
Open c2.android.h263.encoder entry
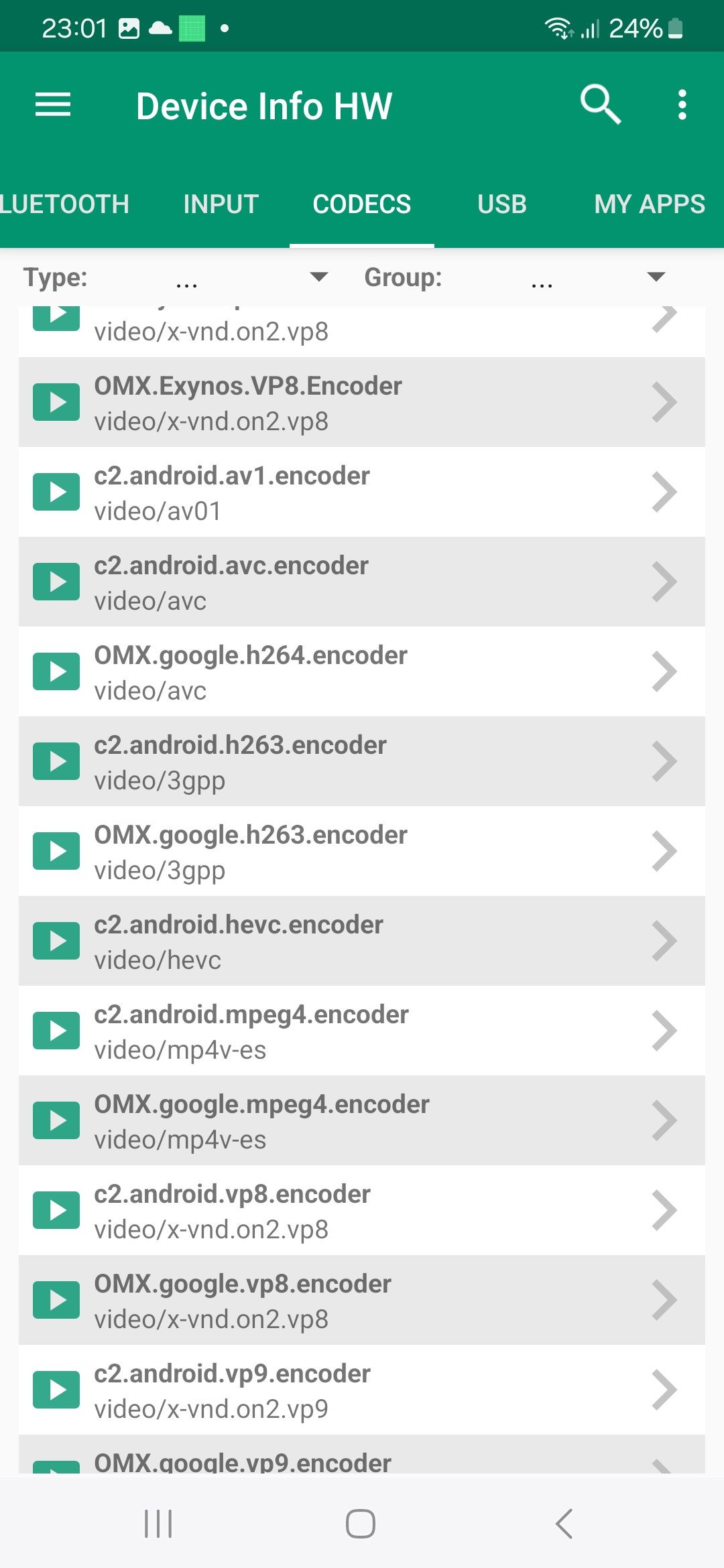tap(362, 762)
